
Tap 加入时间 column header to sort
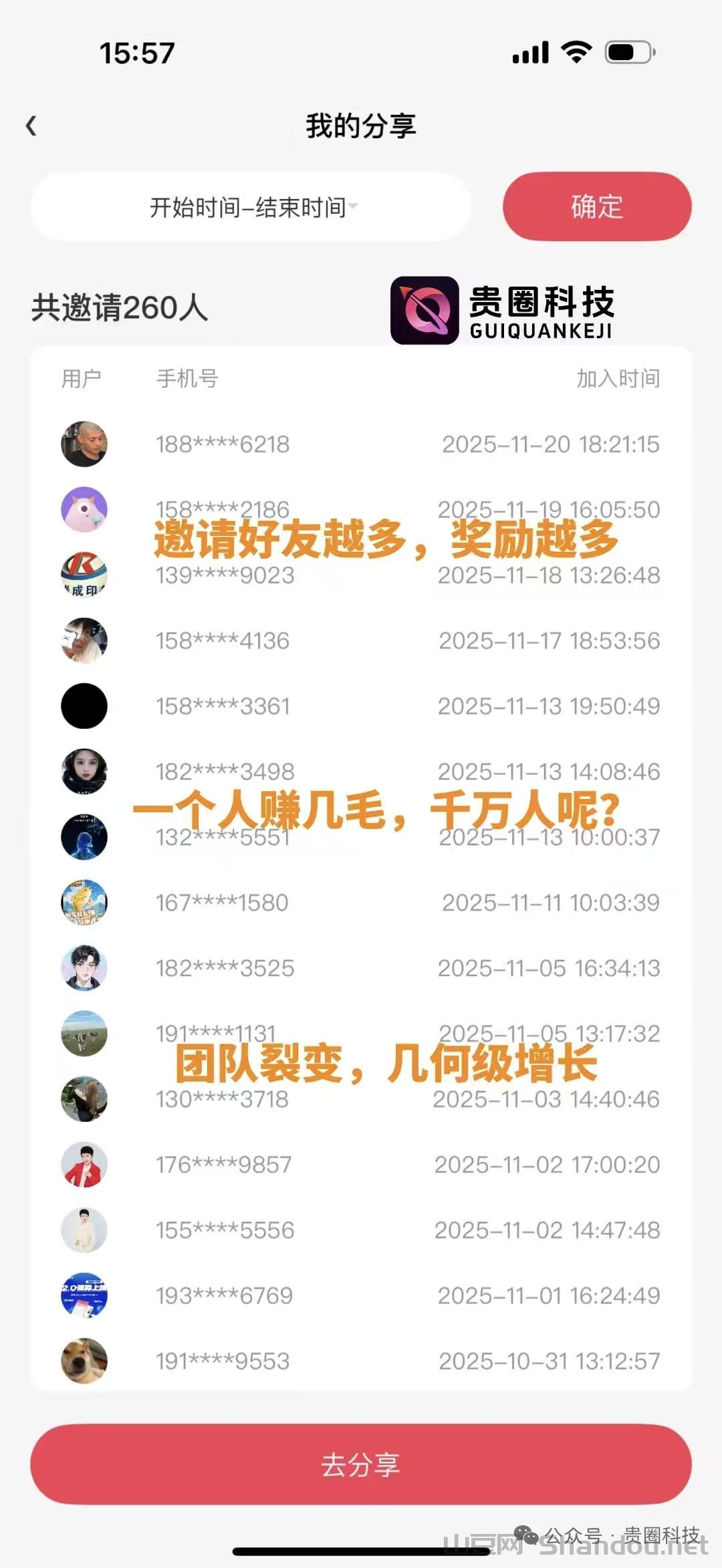[618, 378]
